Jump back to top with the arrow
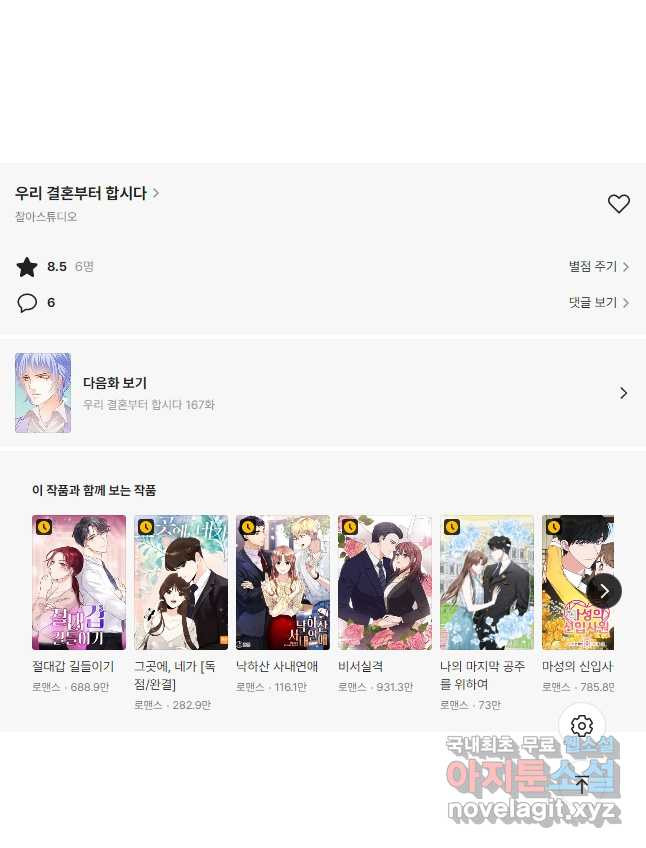The width and height of the screenshot is (646, 848). pos(582,783)
